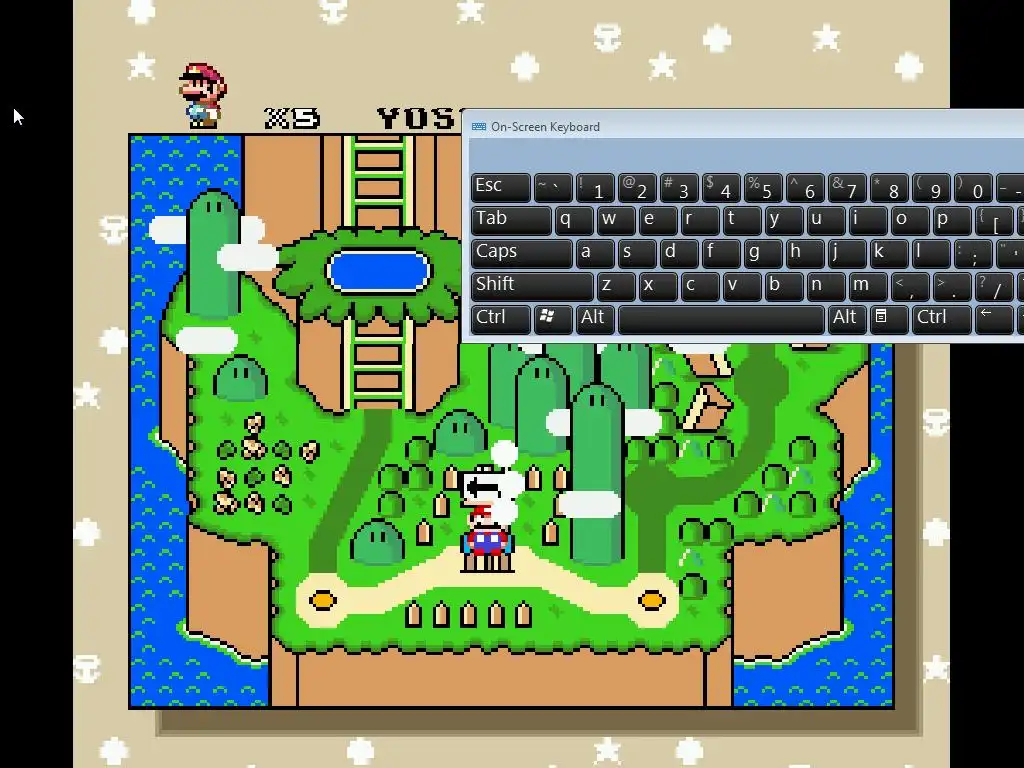The width and height of the screenshot is (1024, 768).
Task: Toggle the Caps key
Action: coord(521,253)
